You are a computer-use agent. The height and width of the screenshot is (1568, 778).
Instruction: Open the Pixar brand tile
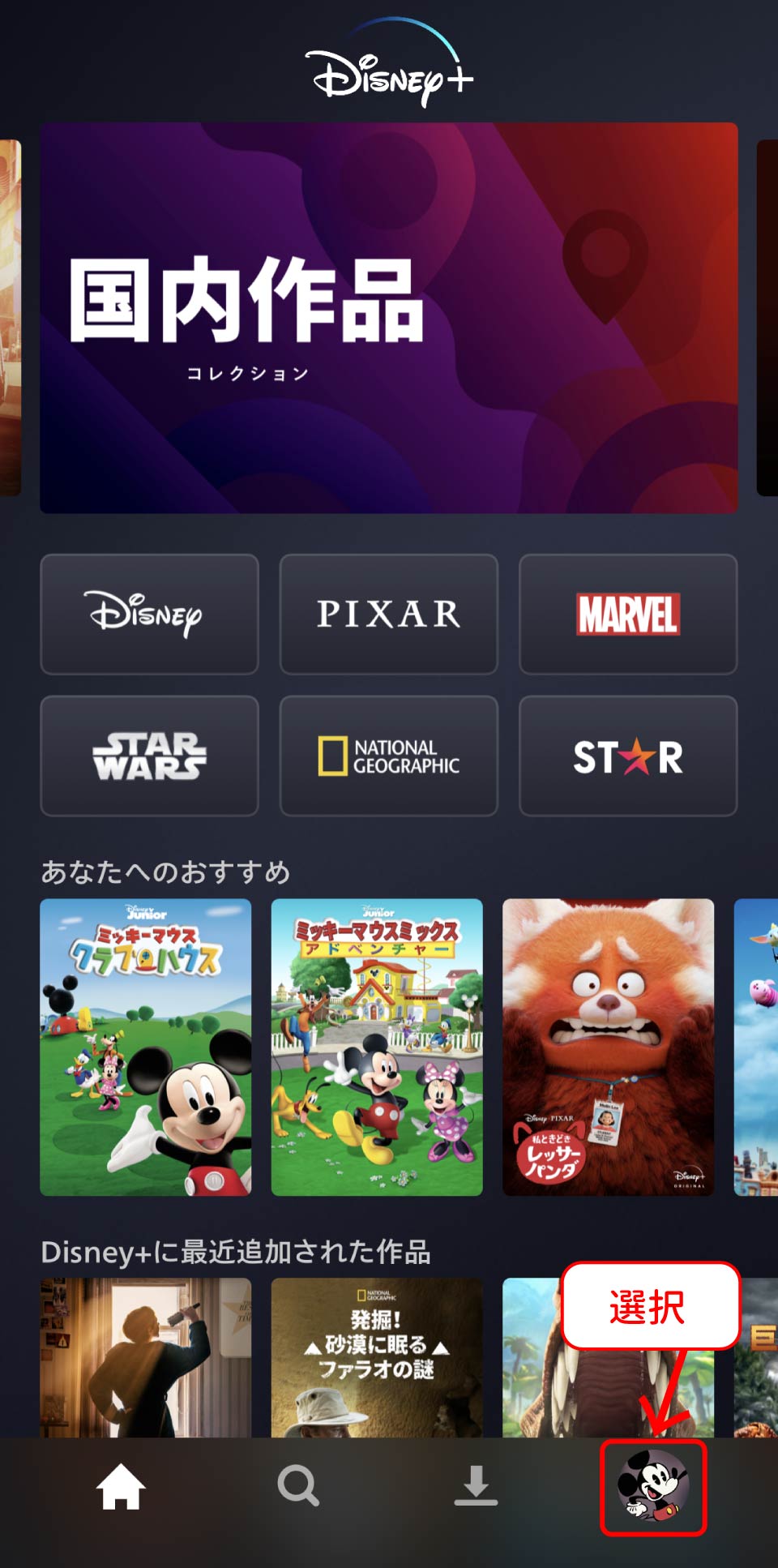coord(388,615)
